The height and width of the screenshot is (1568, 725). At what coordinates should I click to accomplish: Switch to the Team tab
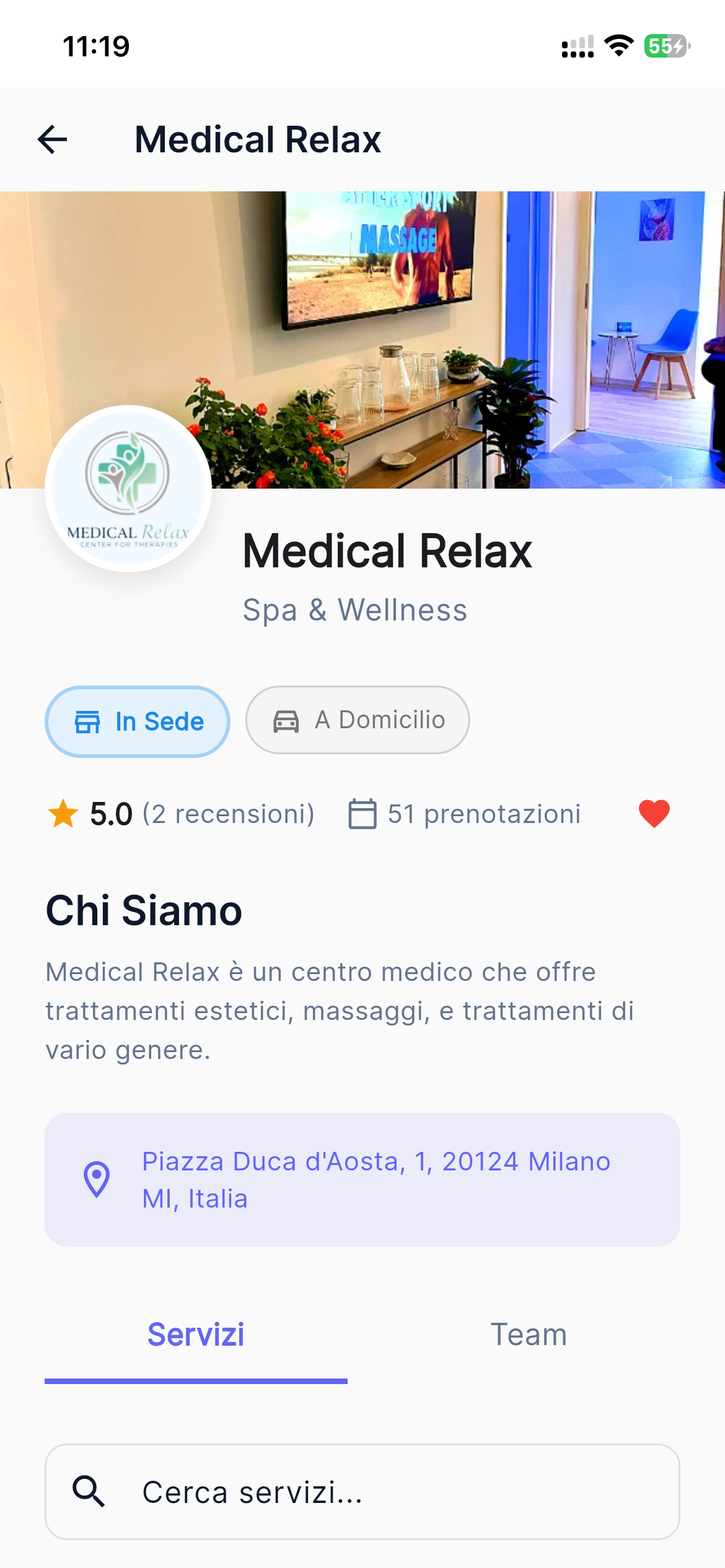pyautogui.click(x=529, y=1335)
